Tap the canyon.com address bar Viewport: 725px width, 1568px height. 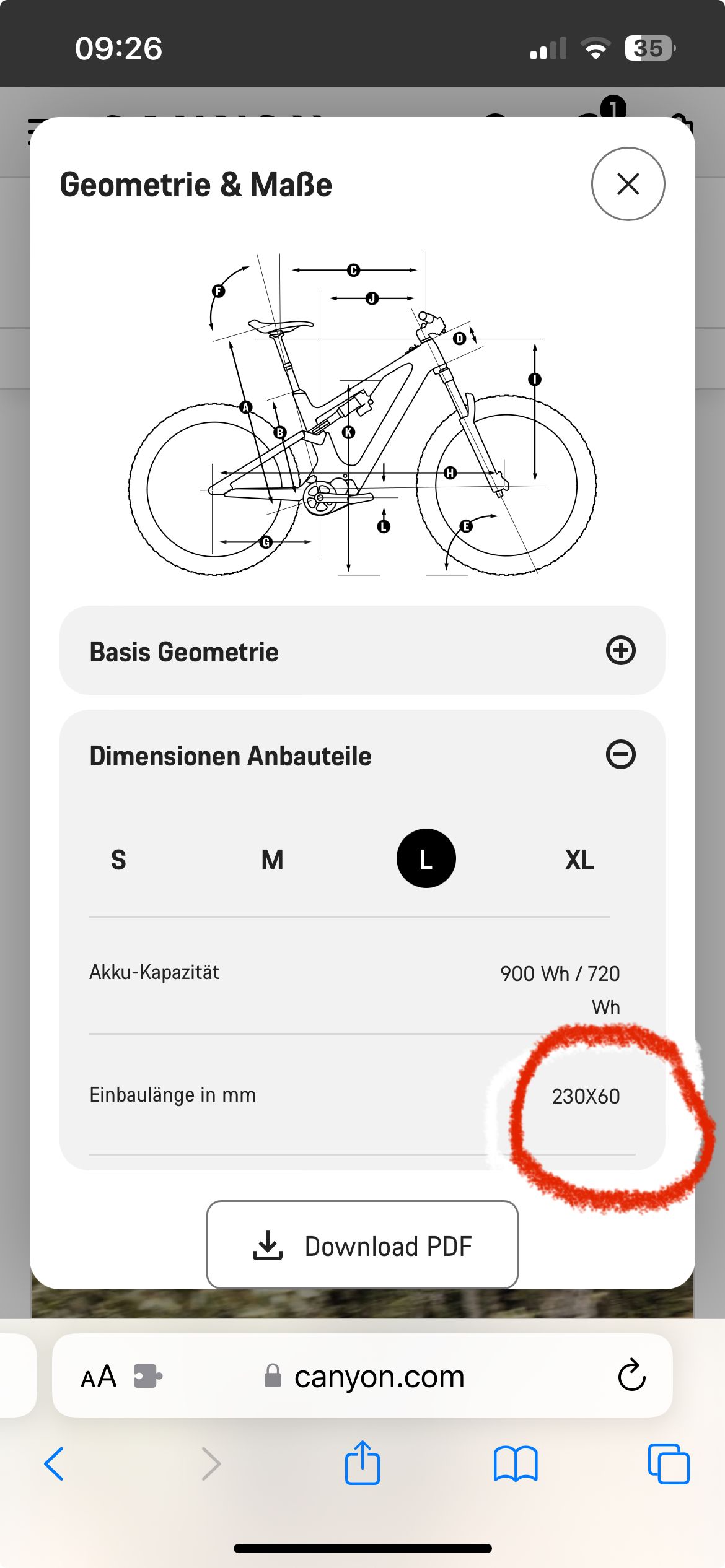tap(378, 1376)
